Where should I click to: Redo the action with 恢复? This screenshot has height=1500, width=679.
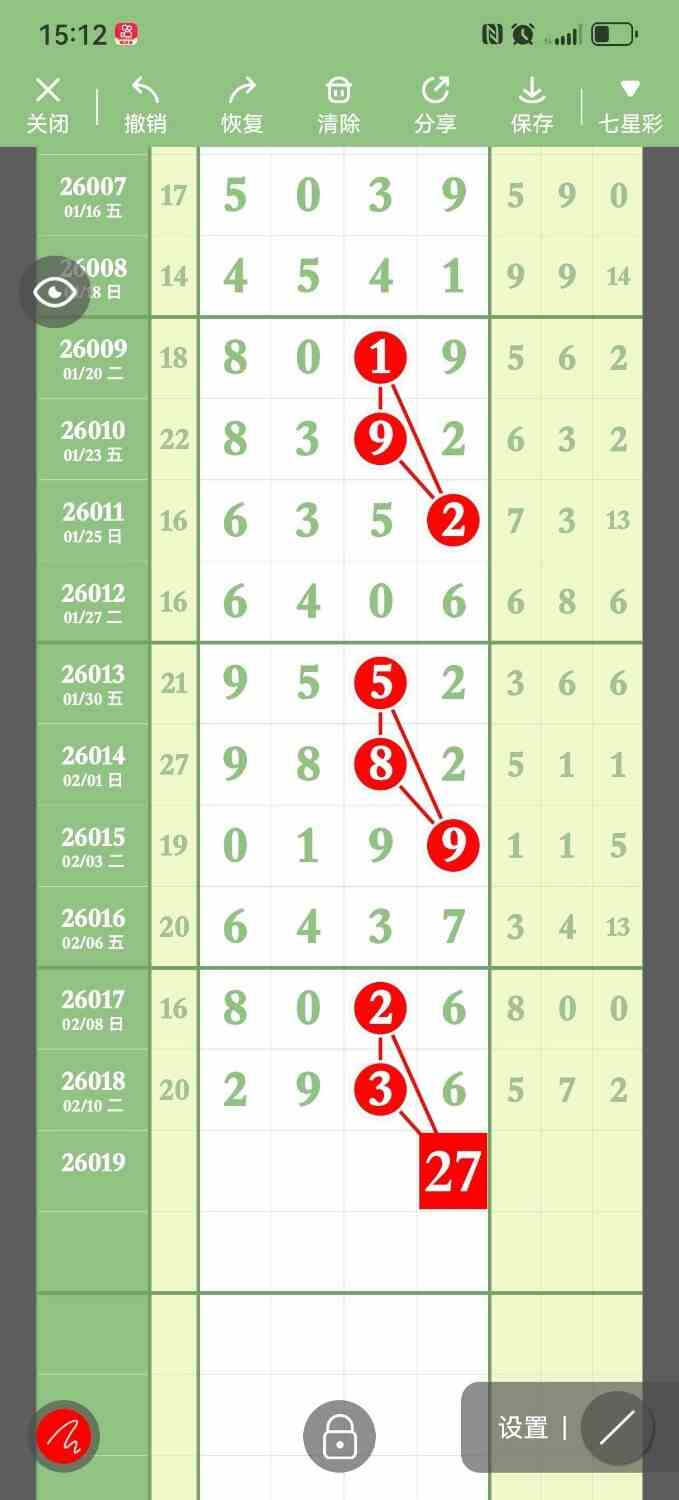(242, 106)
